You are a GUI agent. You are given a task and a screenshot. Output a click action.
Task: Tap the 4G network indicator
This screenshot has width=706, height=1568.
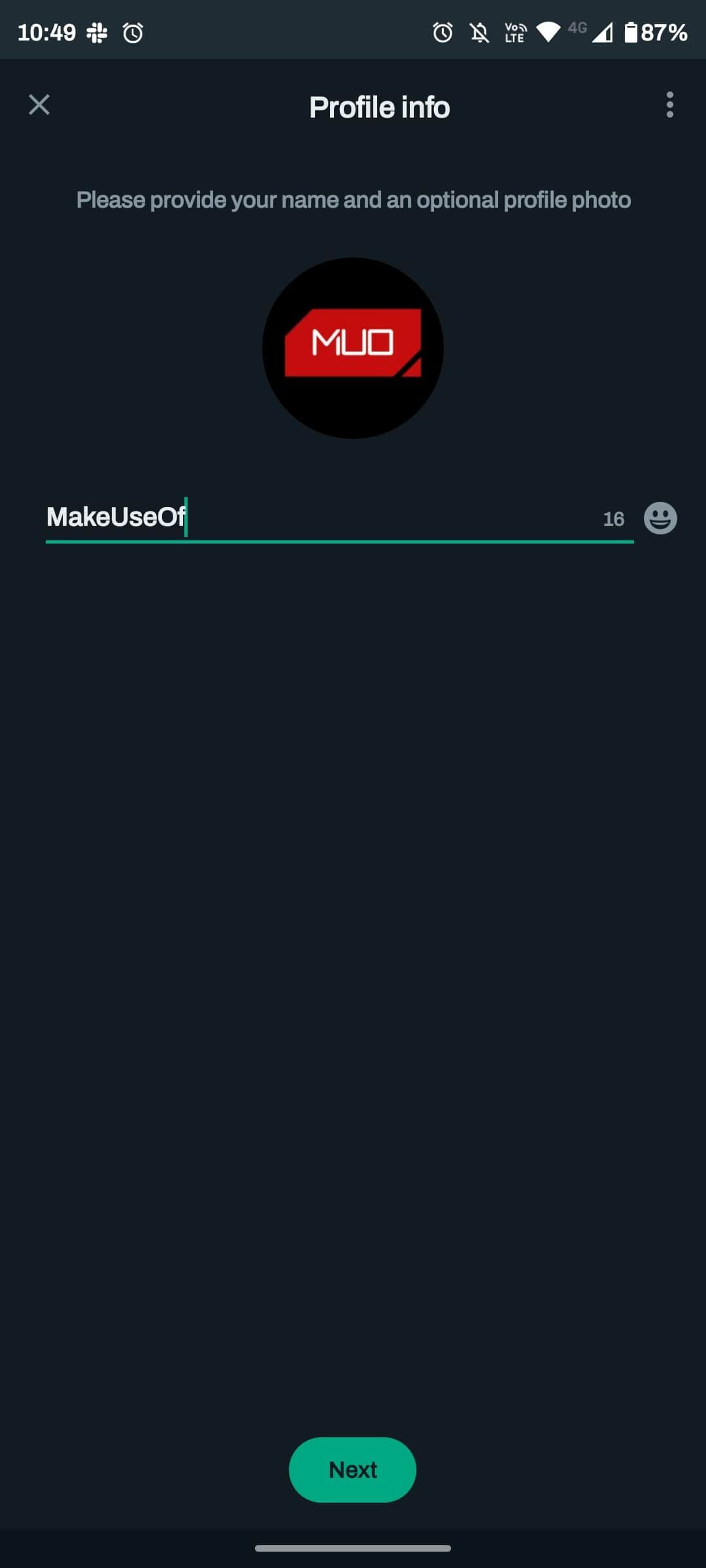click(578, 27)
